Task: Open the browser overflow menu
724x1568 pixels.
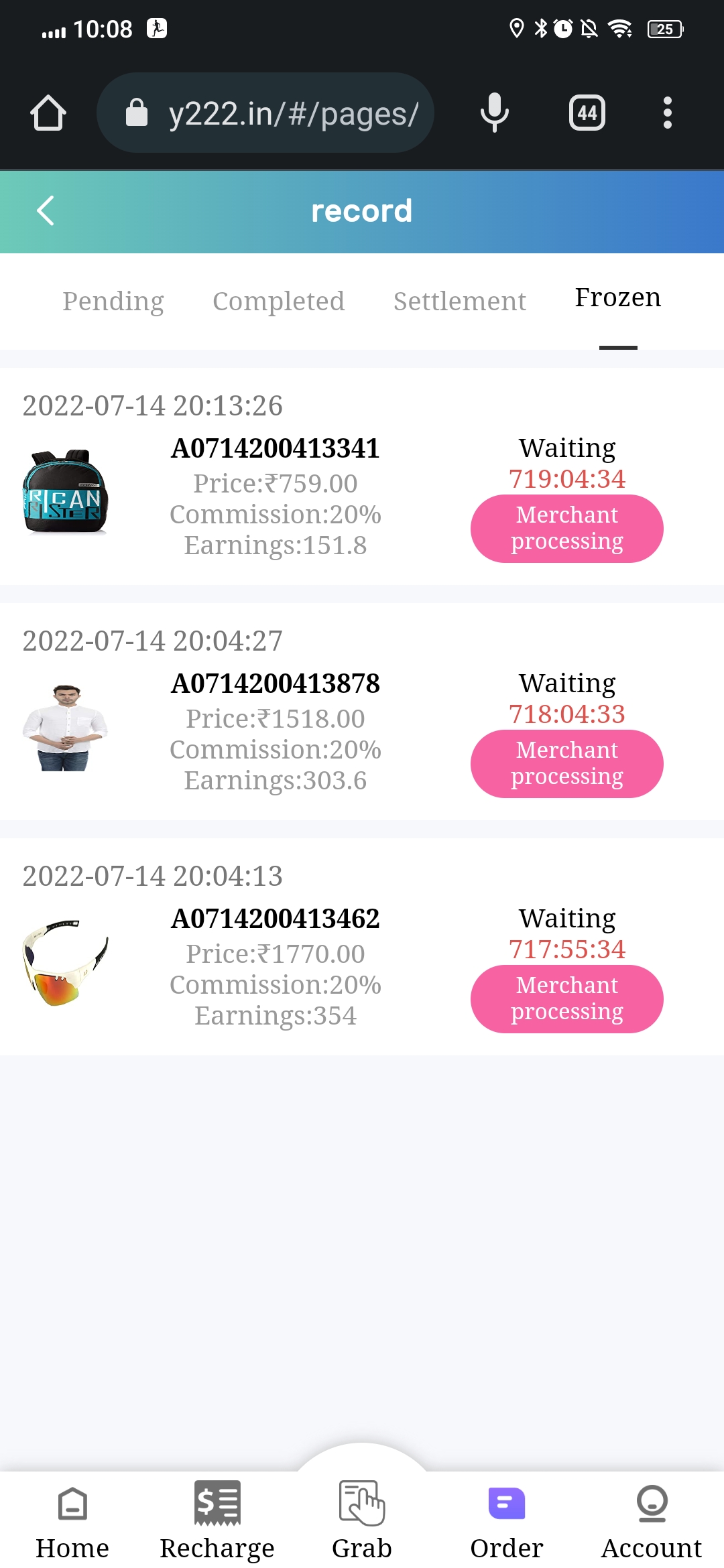Action: (x=667, y=113)
